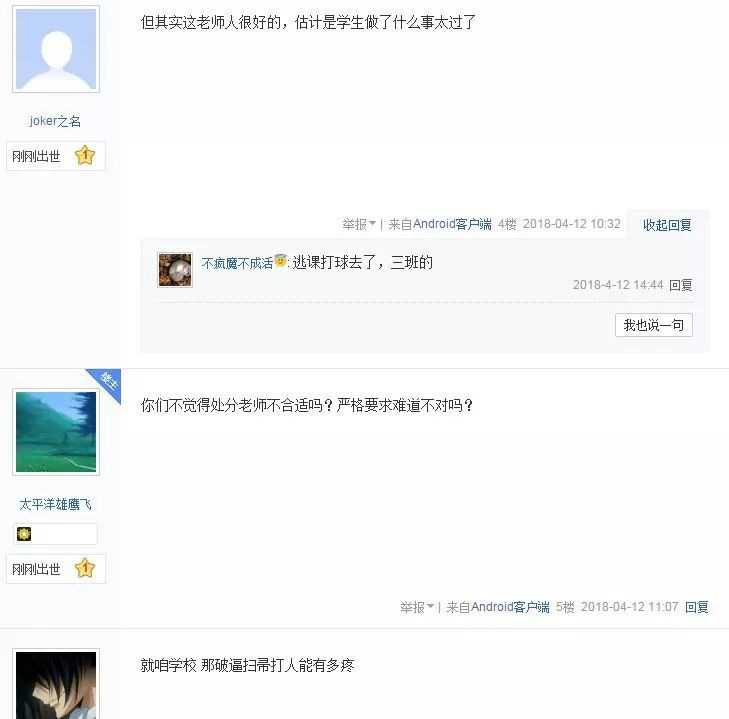Open joker之名's avatar profile

(x=56, y=50)
